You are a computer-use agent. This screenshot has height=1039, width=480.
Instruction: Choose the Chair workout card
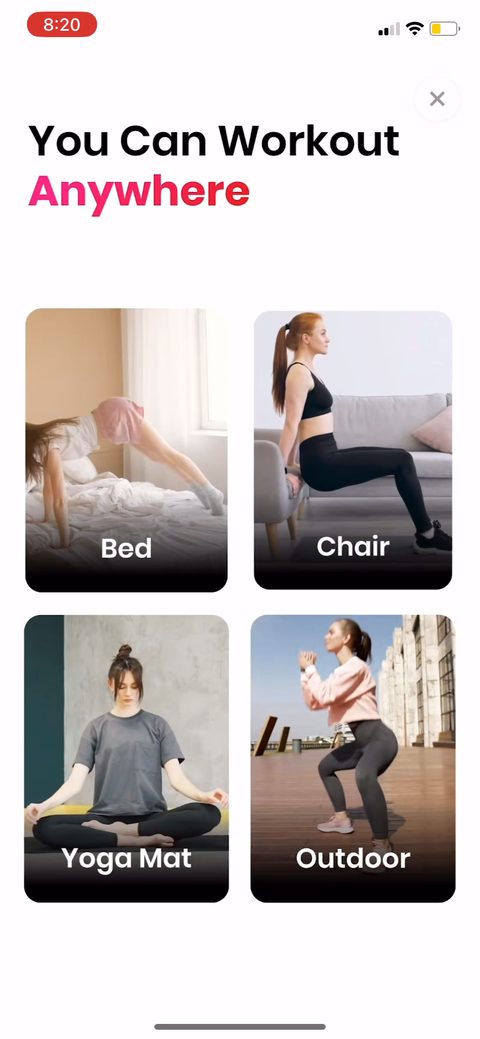point(353,450)
